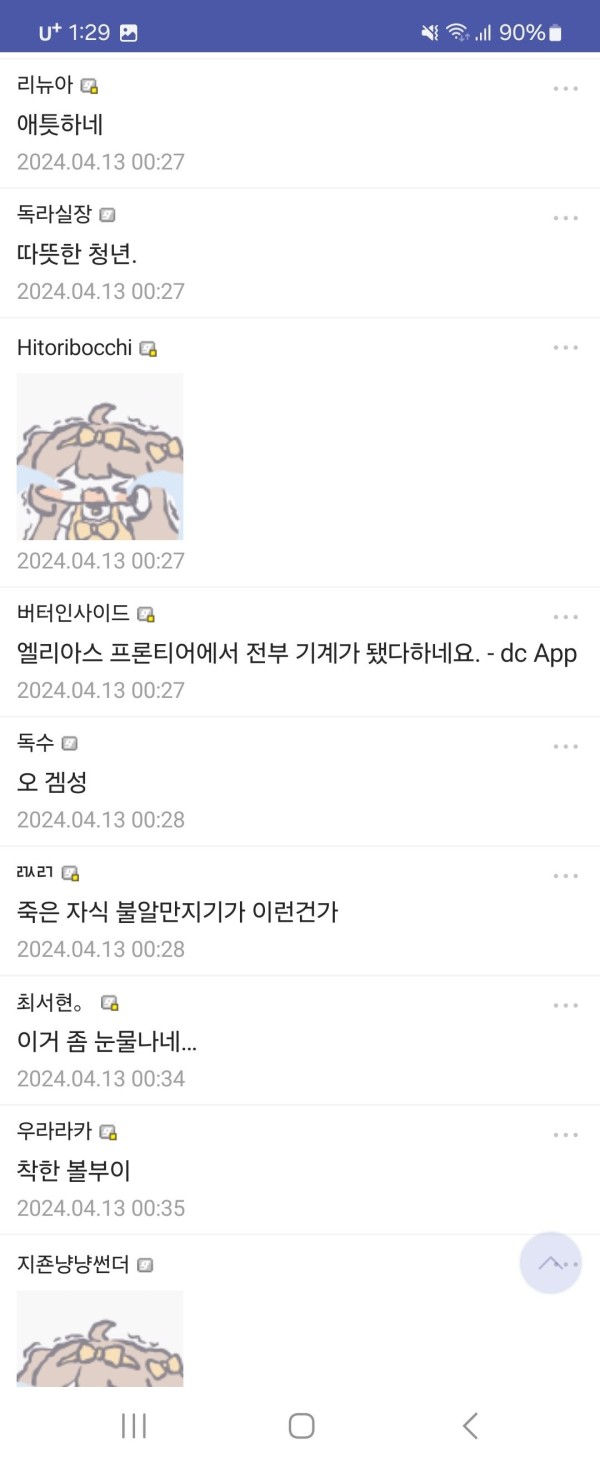The image size is (600, 1467).
Task: Open more options on 최서현's comment
Action: [x=565, y=1005]
